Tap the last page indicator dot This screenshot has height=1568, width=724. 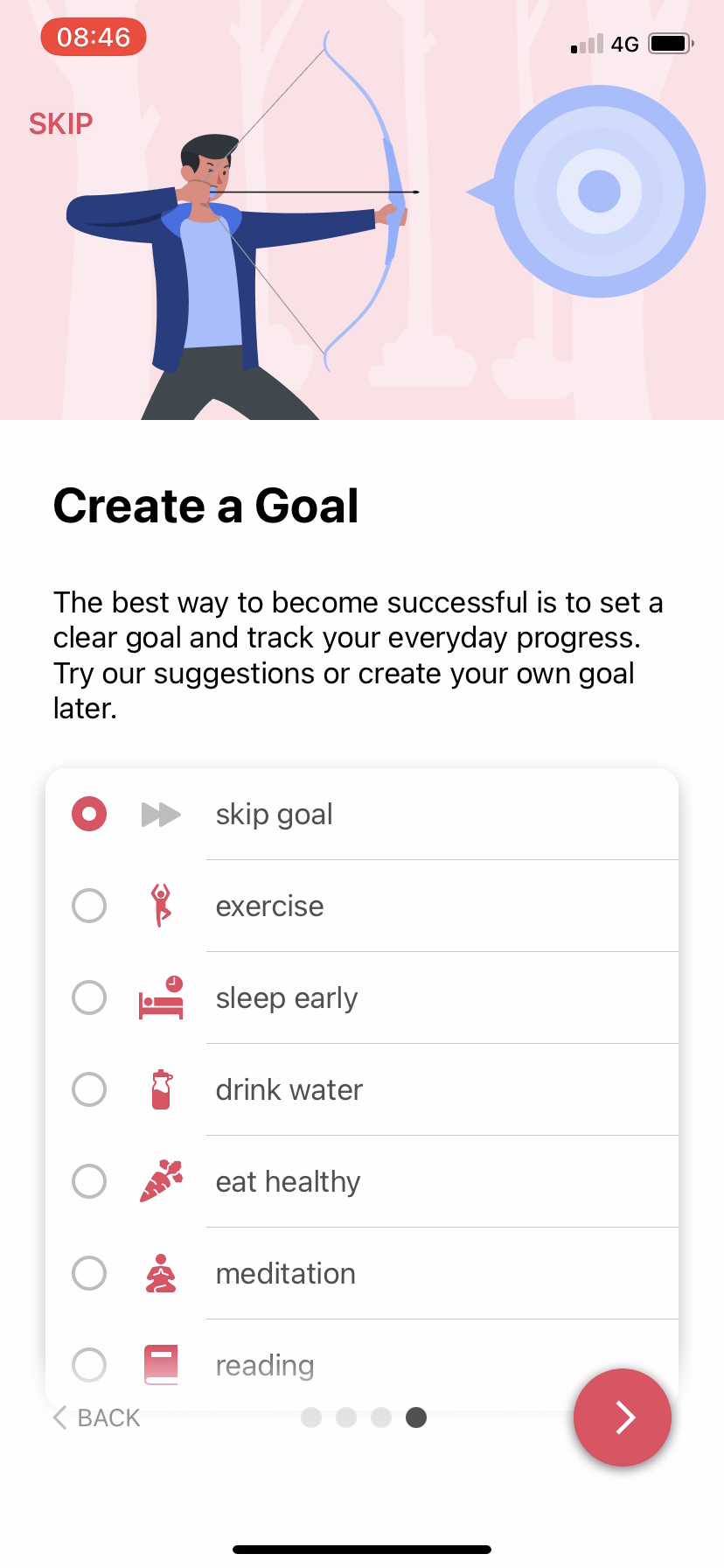[416, 1417]
